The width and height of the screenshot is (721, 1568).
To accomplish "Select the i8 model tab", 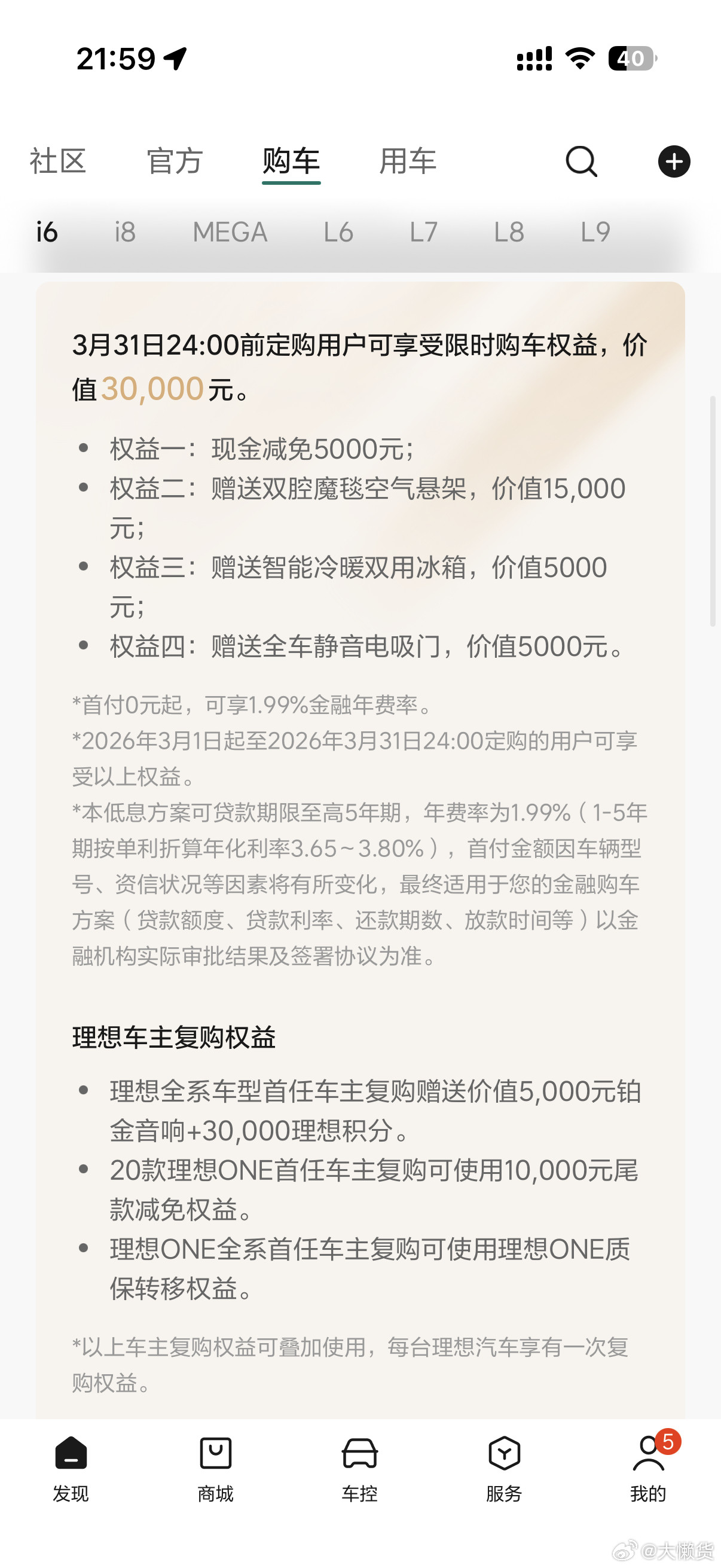I will pos(125,232).
